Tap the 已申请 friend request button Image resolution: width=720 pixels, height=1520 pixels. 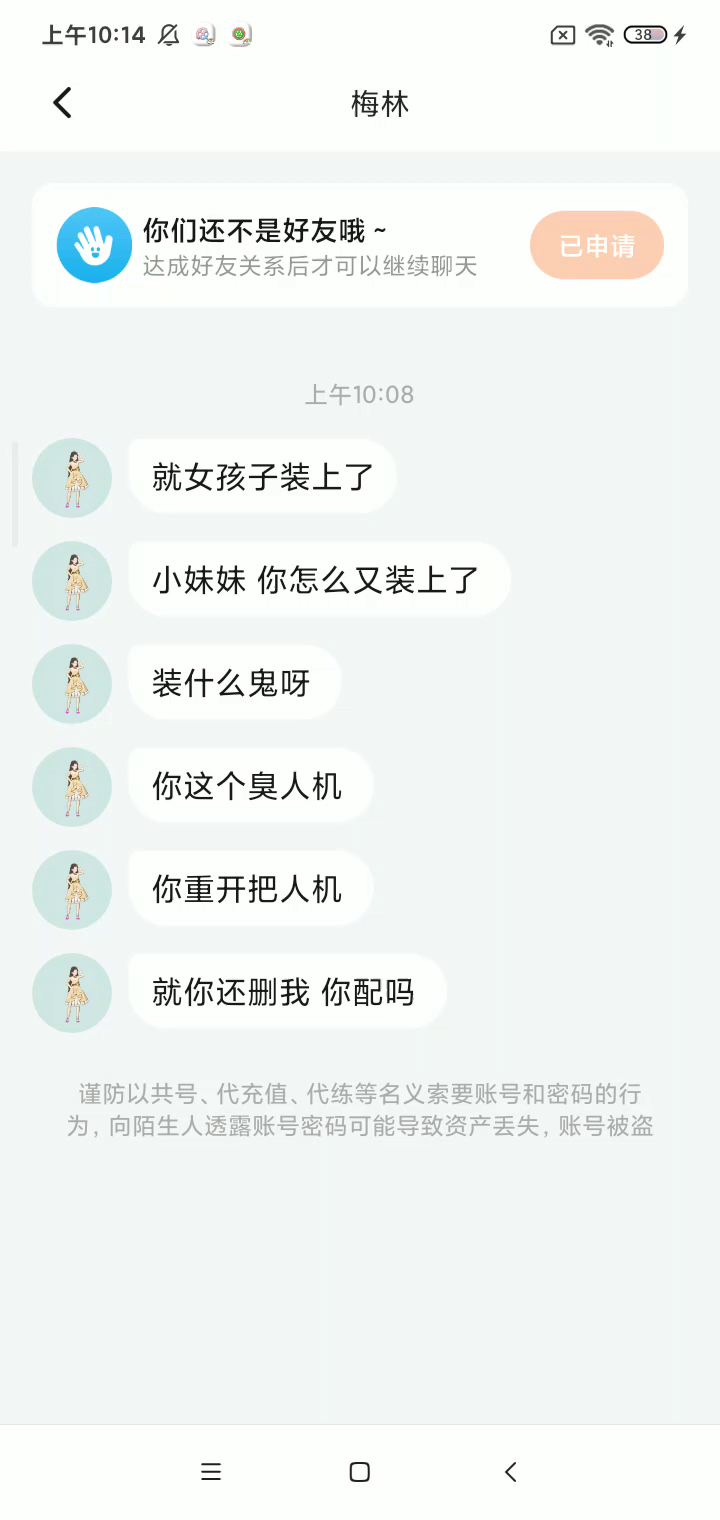(596, 245)
